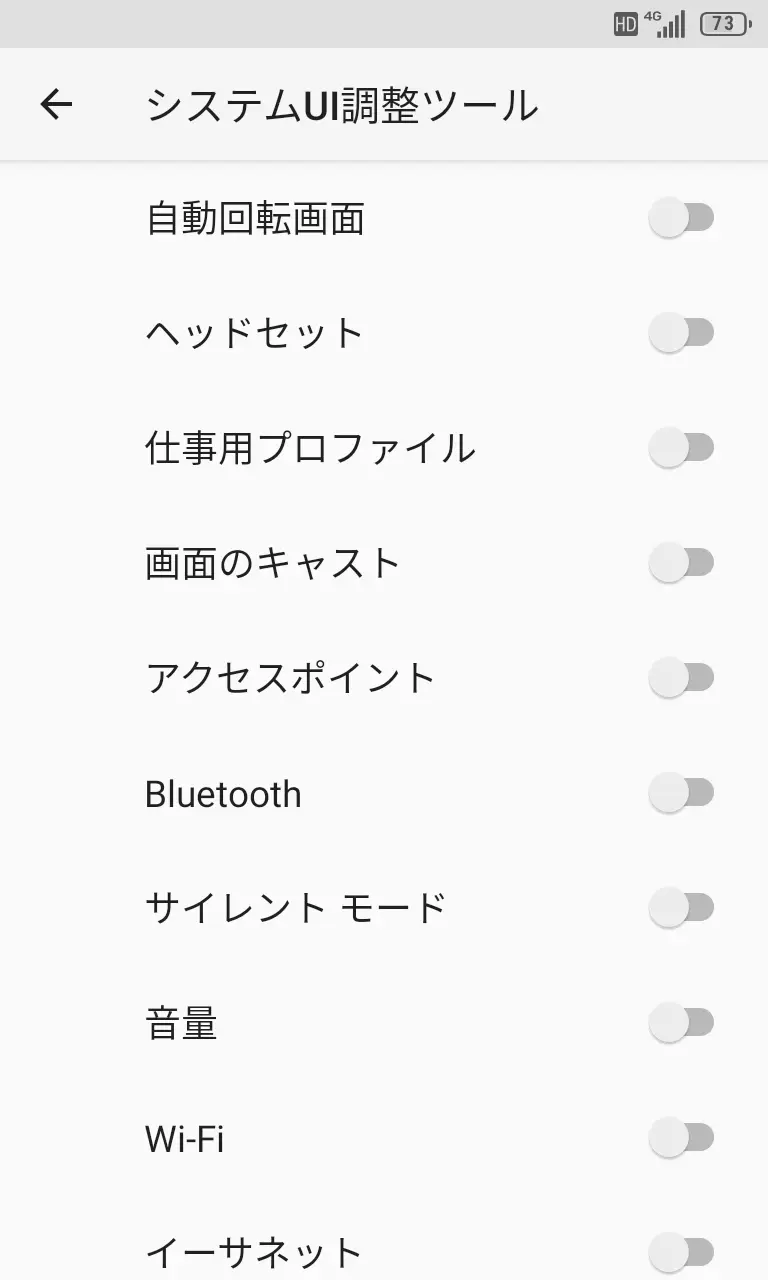Toggle the イーサネット switch
The width and height of the screenshot is (768, 1280).
(x=681, y=1252)
